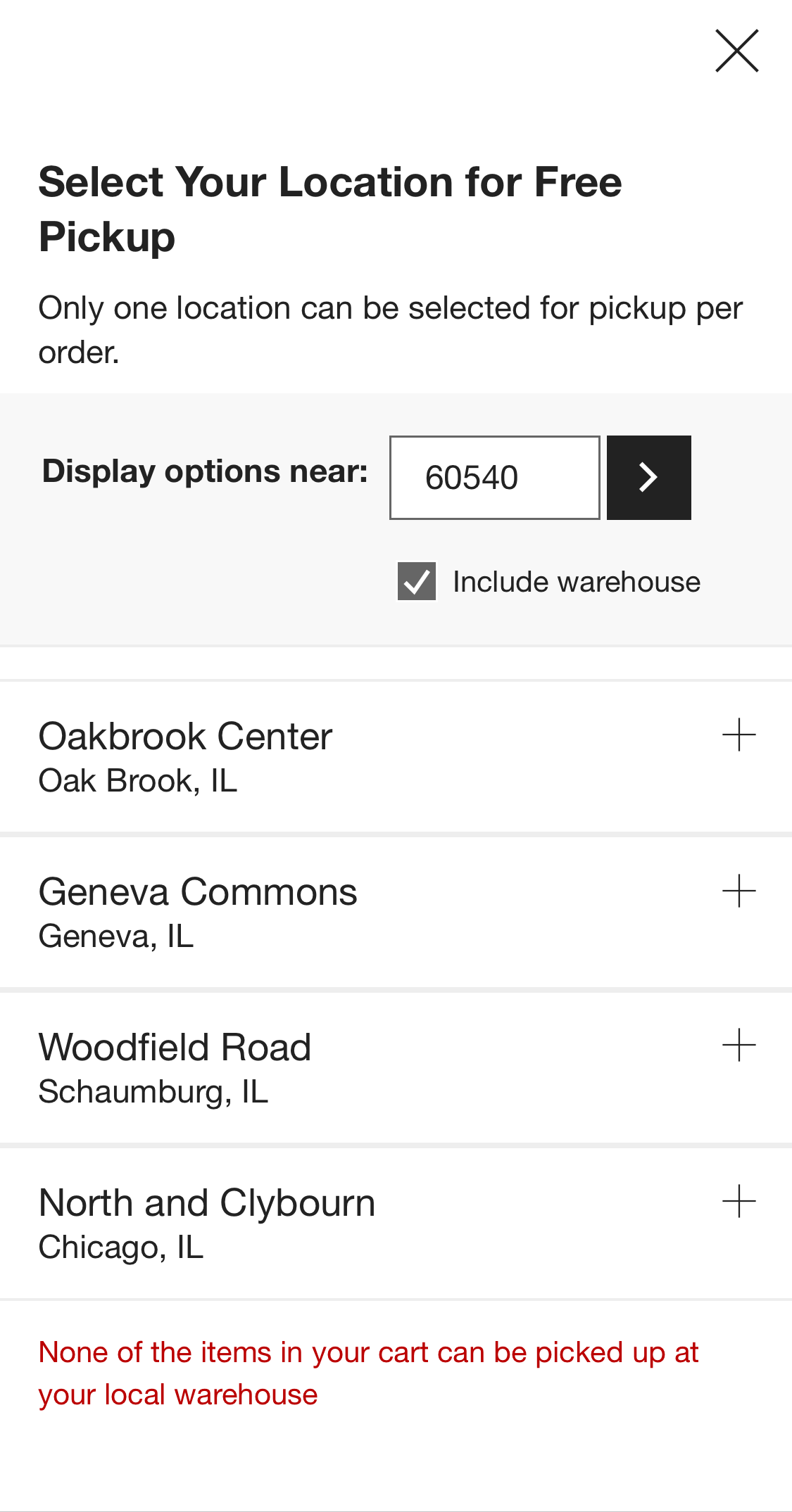
Task: Click the Oakbrook Center store name
Action: [185, 735]
